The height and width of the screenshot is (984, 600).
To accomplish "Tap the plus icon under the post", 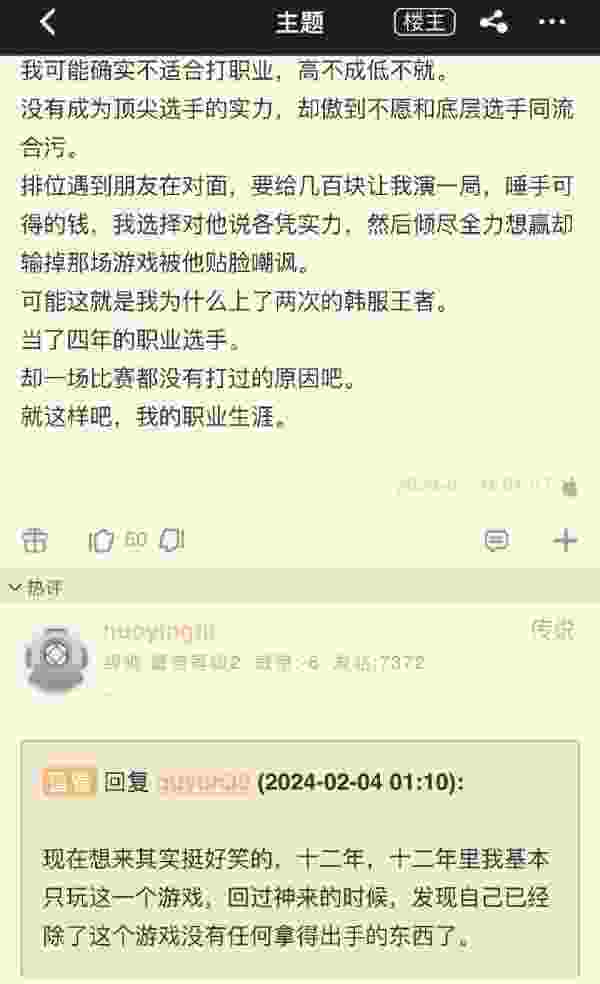I will pyautogui.click(x=565, y=541).
